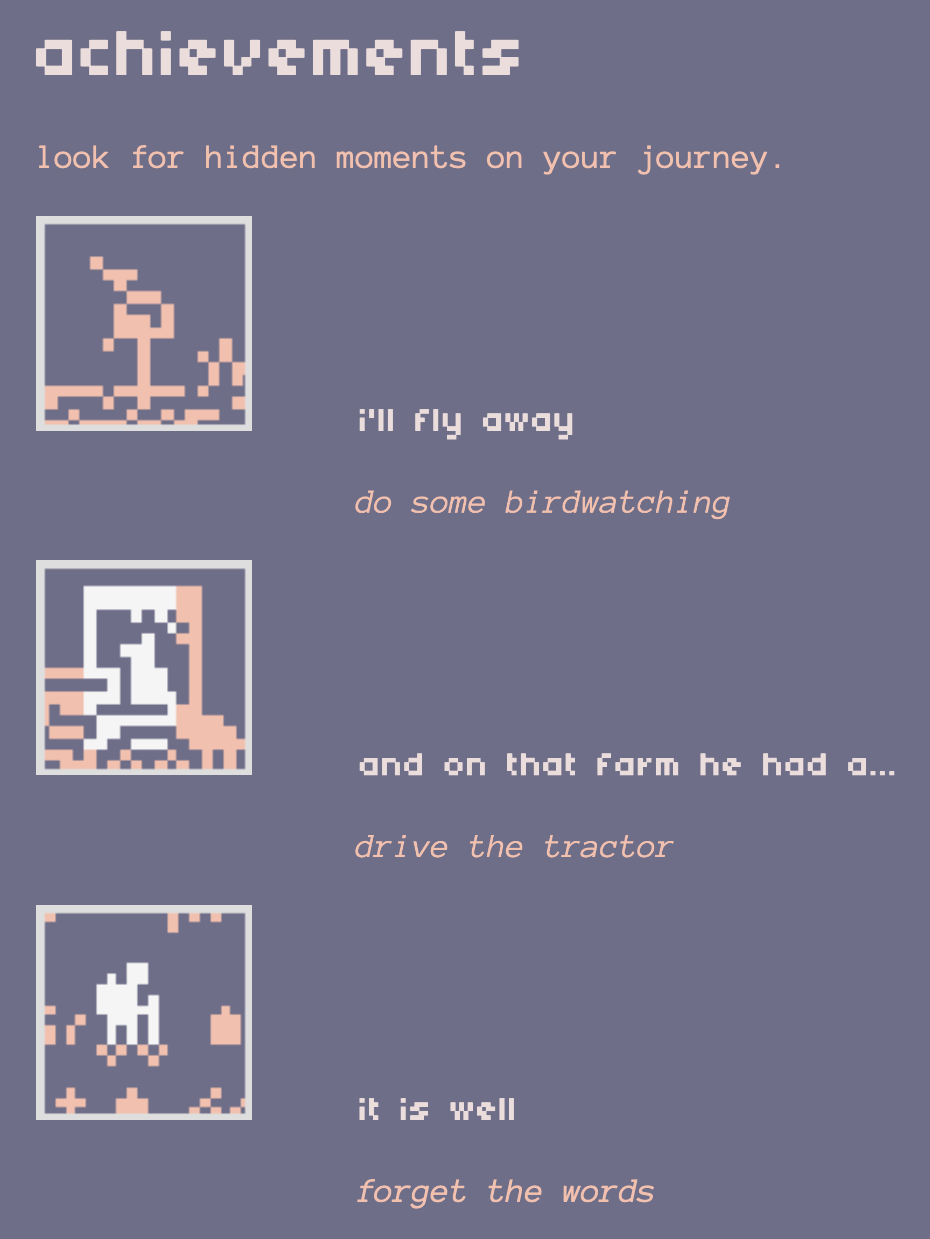Select the white tractor graphic in second achievement
Viewport: 930px width, 1239px height.
point(130,665)
